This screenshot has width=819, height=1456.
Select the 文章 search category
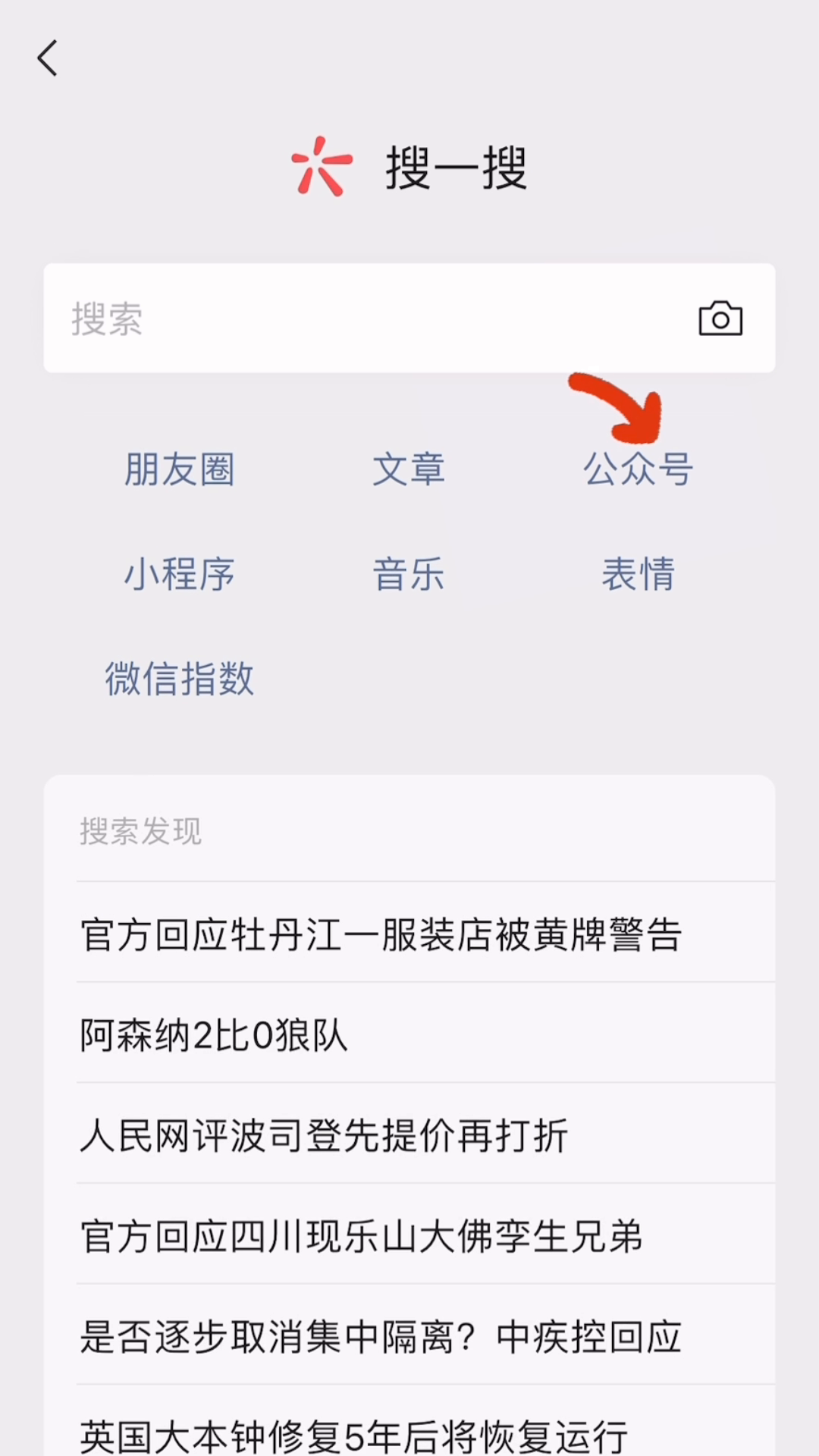(409, 469)
